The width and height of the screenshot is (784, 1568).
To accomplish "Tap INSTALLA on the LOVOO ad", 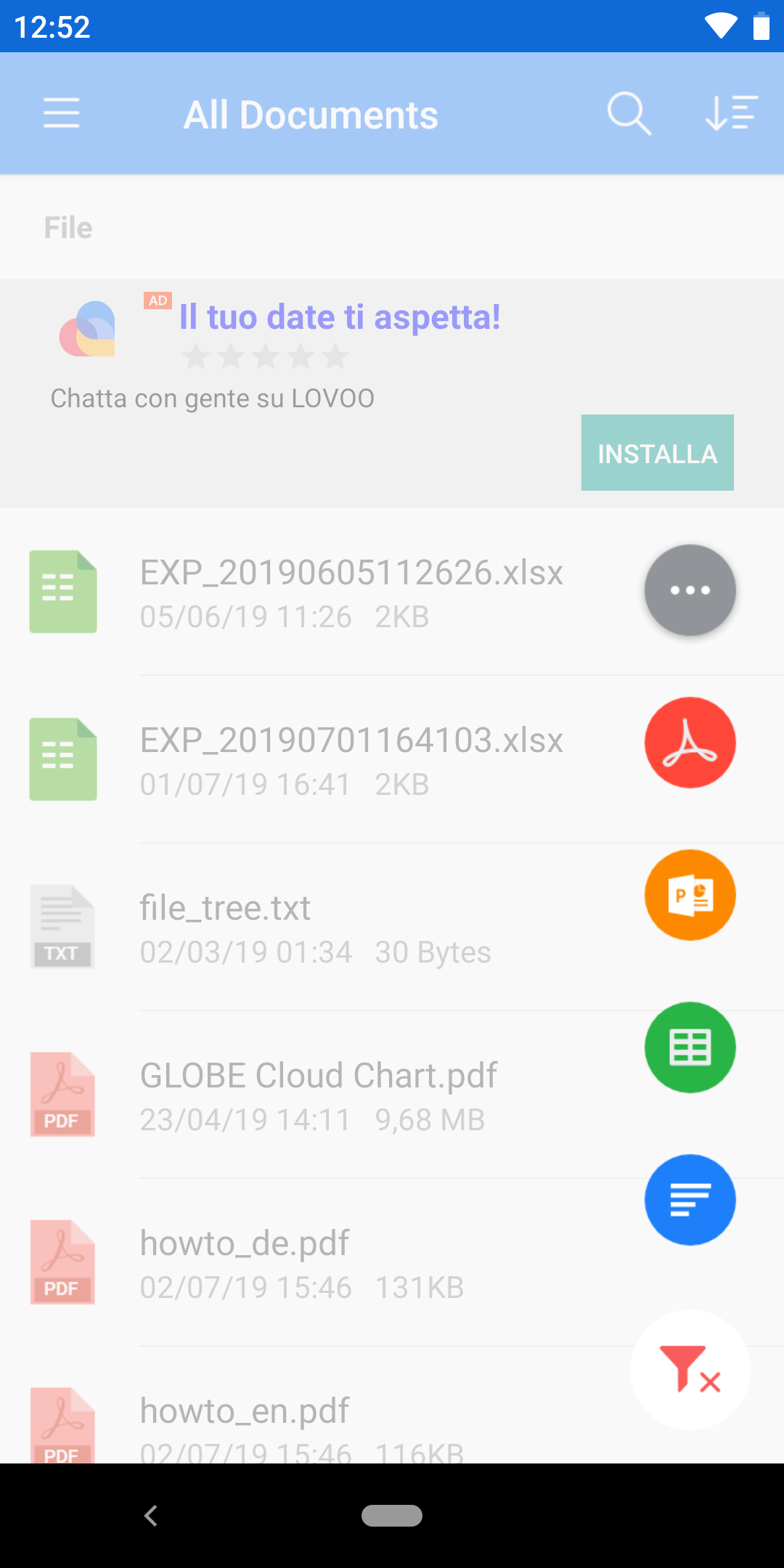I will tap(657, 453).
